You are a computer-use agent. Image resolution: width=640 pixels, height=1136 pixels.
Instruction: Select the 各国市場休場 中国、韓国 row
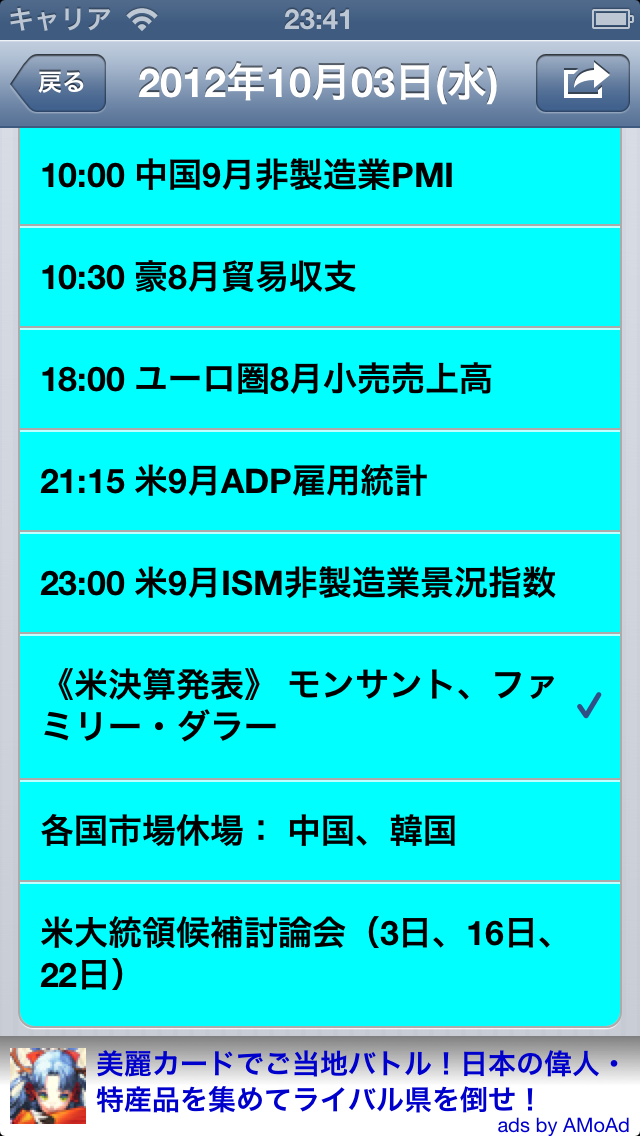[x=320, y=832]
